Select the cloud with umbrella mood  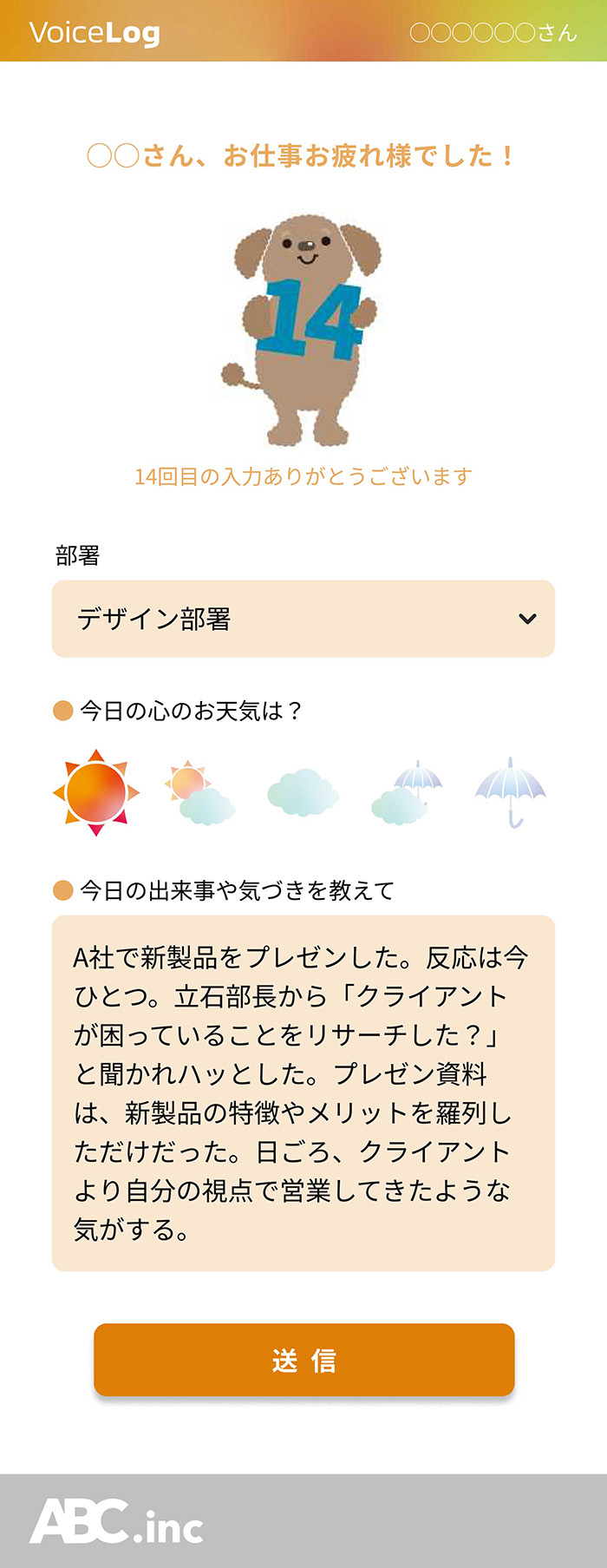(x=407, y=793)
